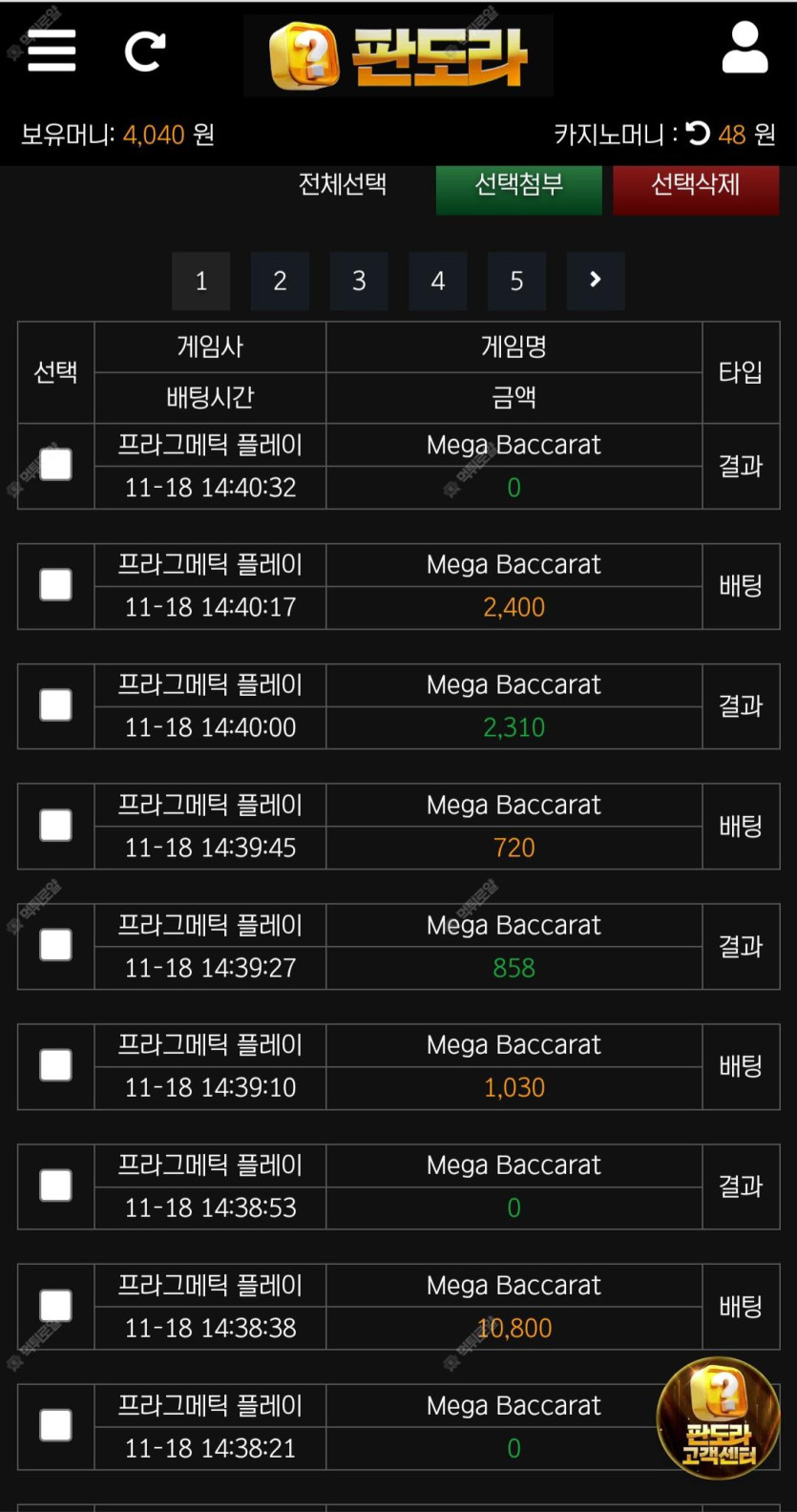
Task: Open the user profile icon
Action: pos(745,49)
